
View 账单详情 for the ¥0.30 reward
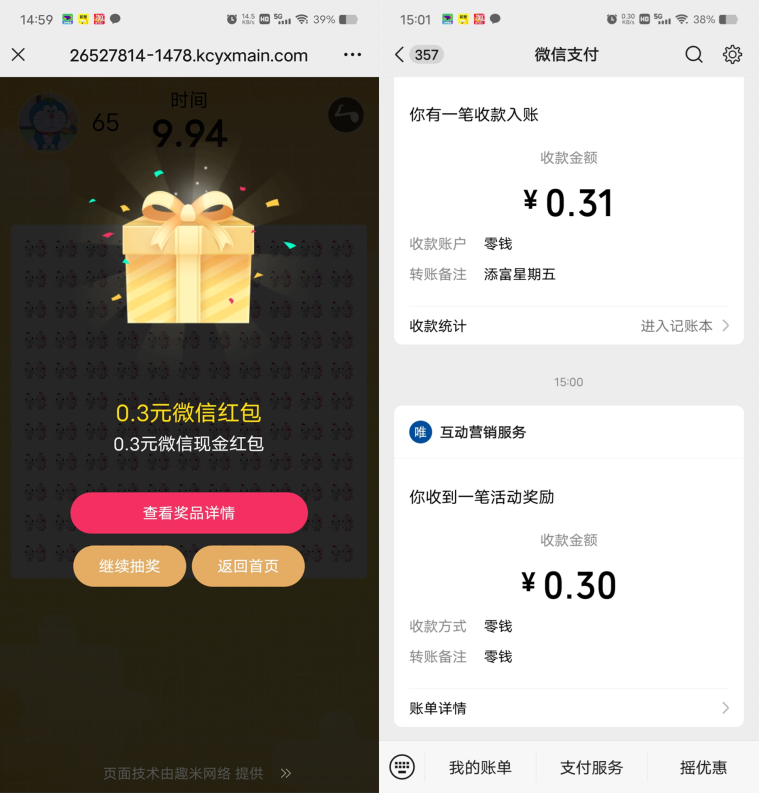click(x=569, y=708)
